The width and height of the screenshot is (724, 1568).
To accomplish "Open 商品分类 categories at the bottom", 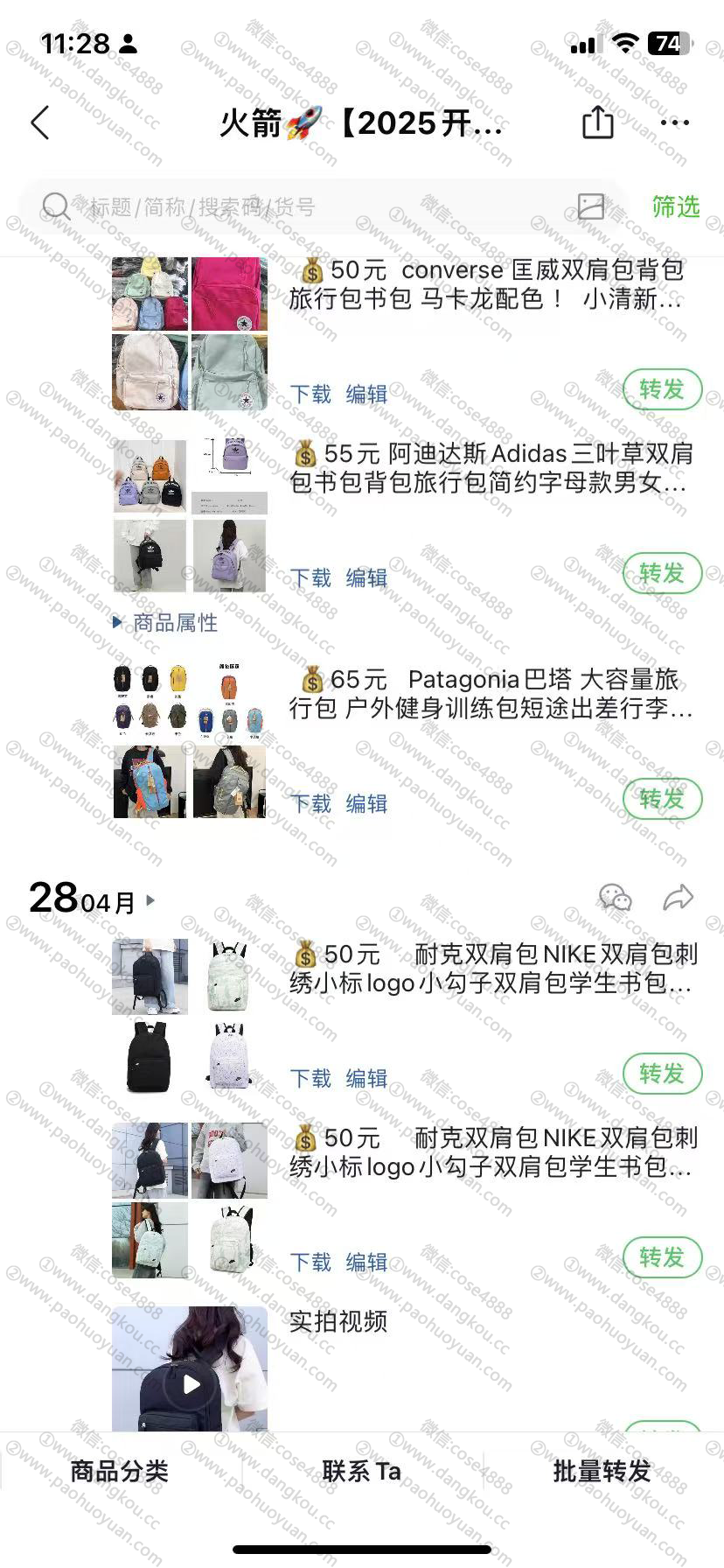I will tap(120, 1471).
